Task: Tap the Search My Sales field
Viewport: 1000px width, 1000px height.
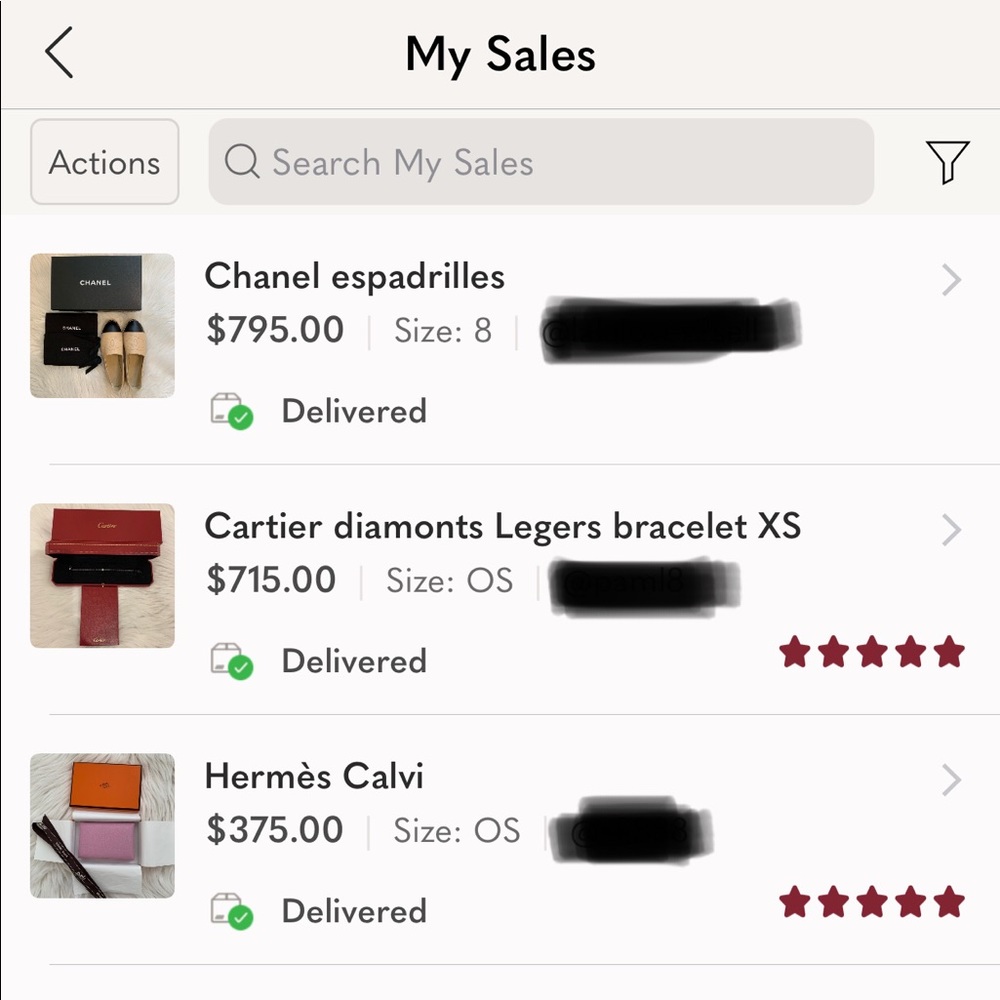Action: (x=540, y=162)
